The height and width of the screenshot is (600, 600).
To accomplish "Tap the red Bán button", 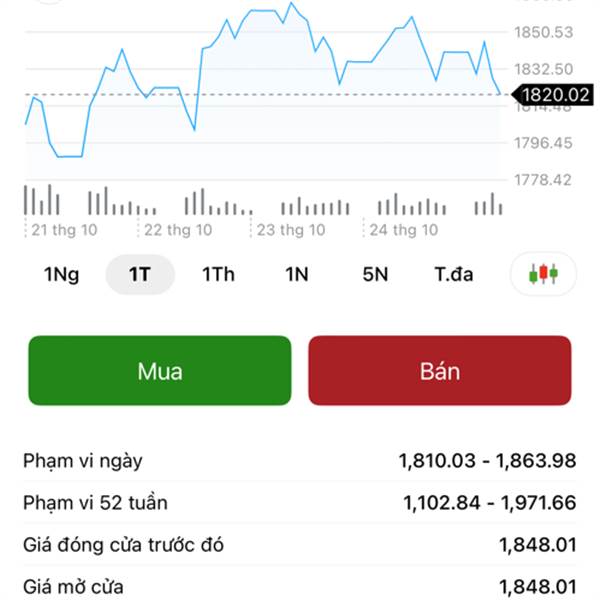I will pyautogui.click(x=440, y=370).
